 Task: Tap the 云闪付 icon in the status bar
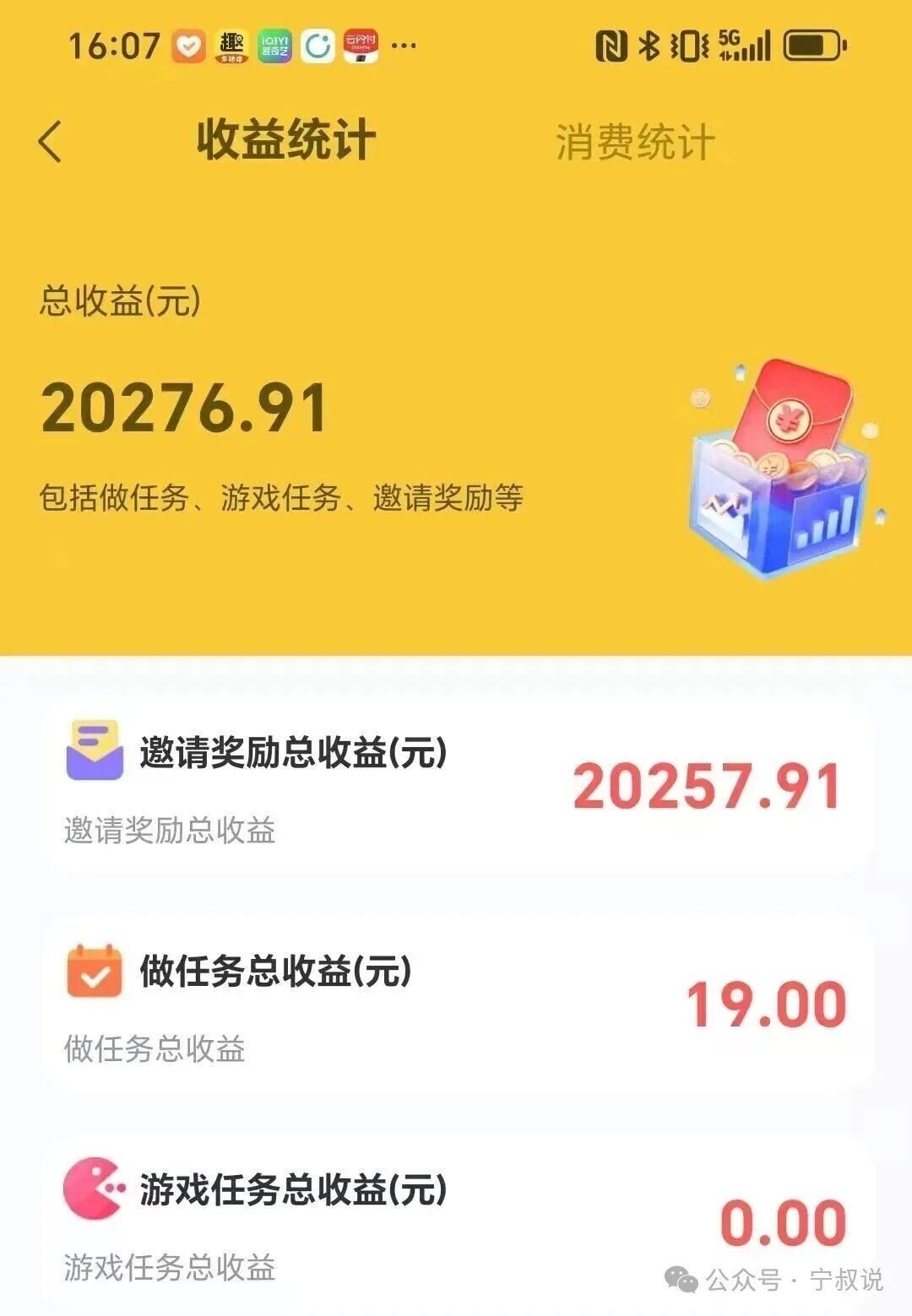[361, 44]
